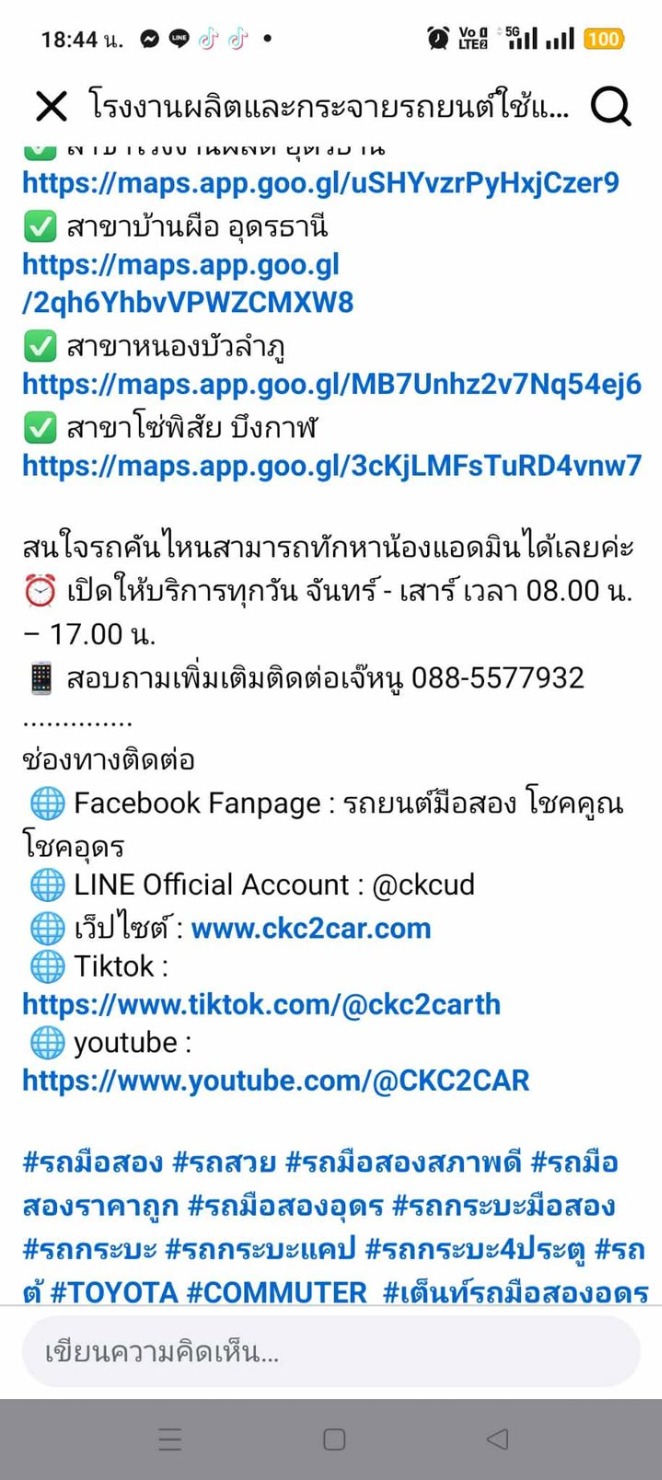Close the post view with the X

point(51,105)
